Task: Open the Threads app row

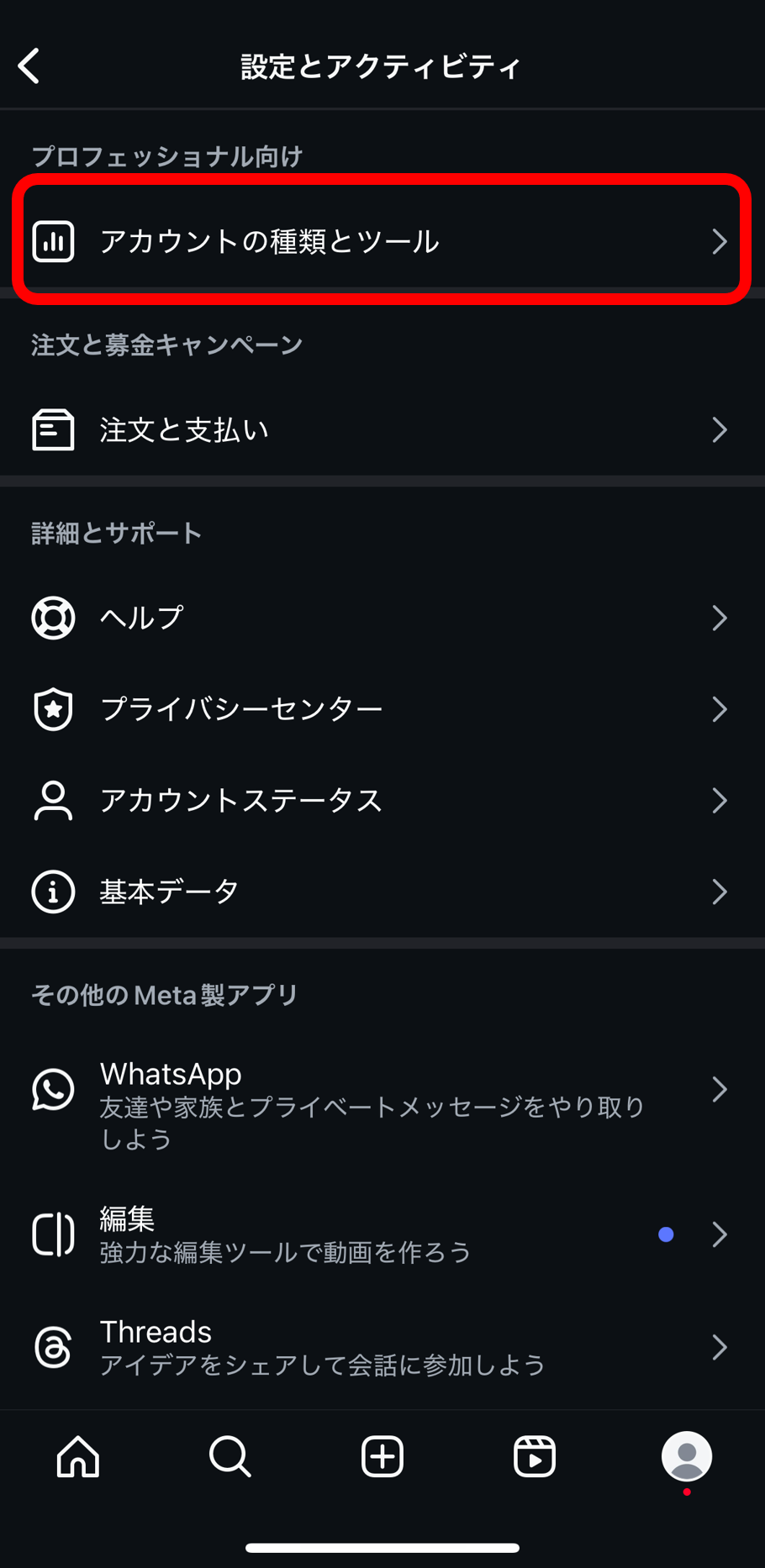Action: (x=382, y=1347)
